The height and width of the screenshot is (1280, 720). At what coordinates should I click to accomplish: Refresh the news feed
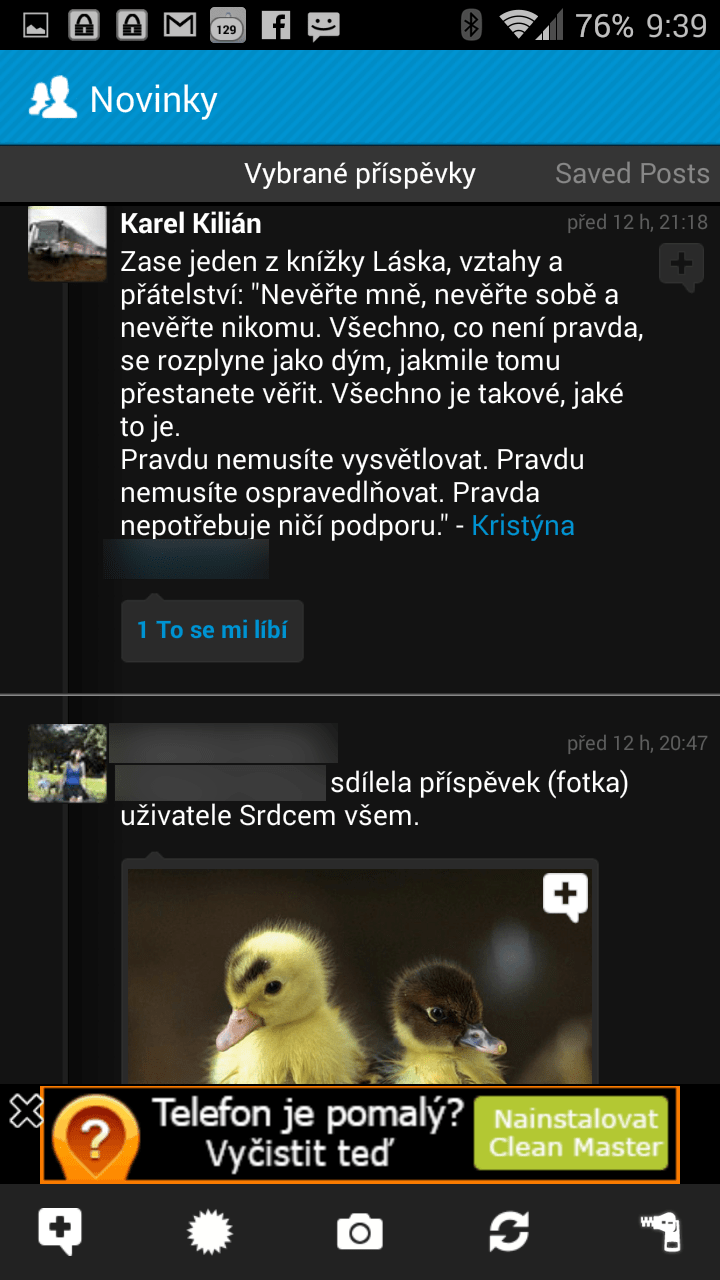509,1232
